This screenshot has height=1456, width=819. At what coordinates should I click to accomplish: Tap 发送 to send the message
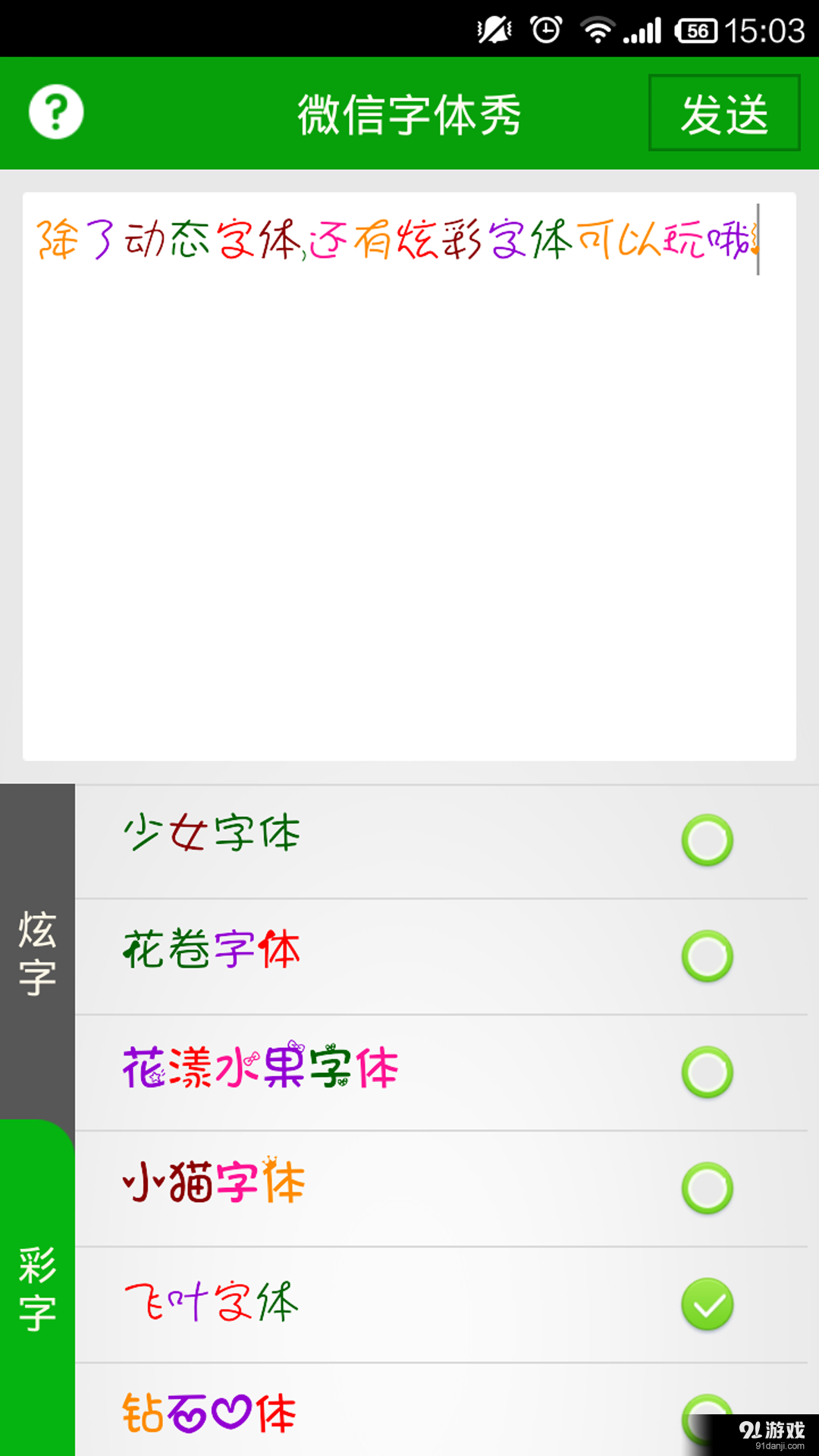[723, 114]
